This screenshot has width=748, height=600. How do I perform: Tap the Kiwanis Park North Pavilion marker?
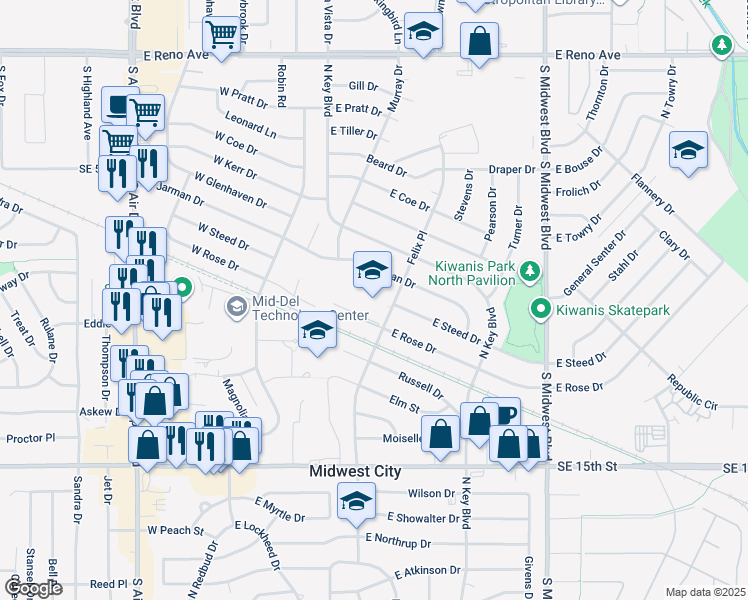(529, 271)
